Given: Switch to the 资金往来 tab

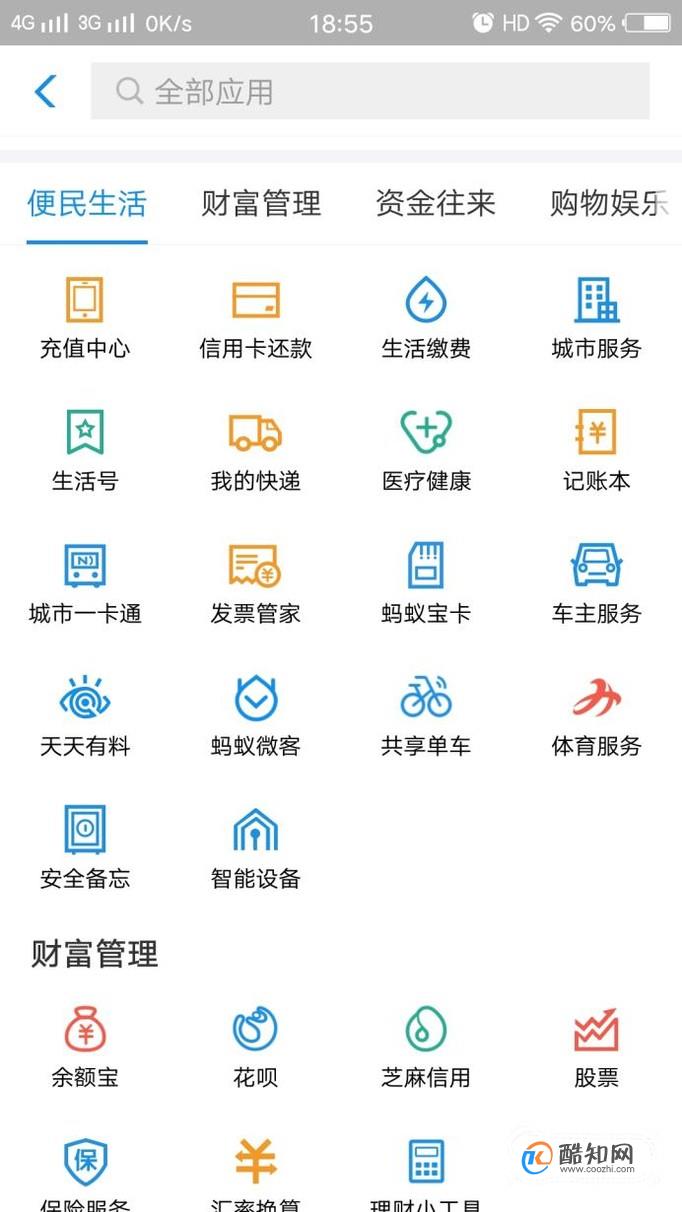Looking at the screenshot, I should point(435,204).
